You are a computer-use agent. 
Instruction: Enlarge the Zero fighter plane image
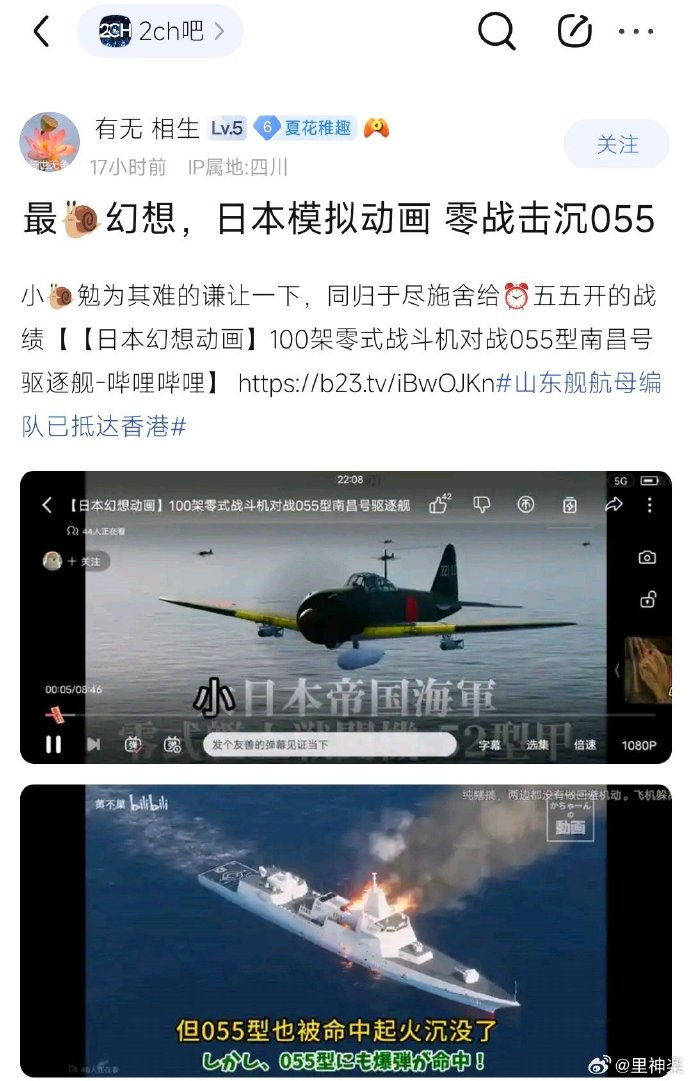(x=345, y=617)
